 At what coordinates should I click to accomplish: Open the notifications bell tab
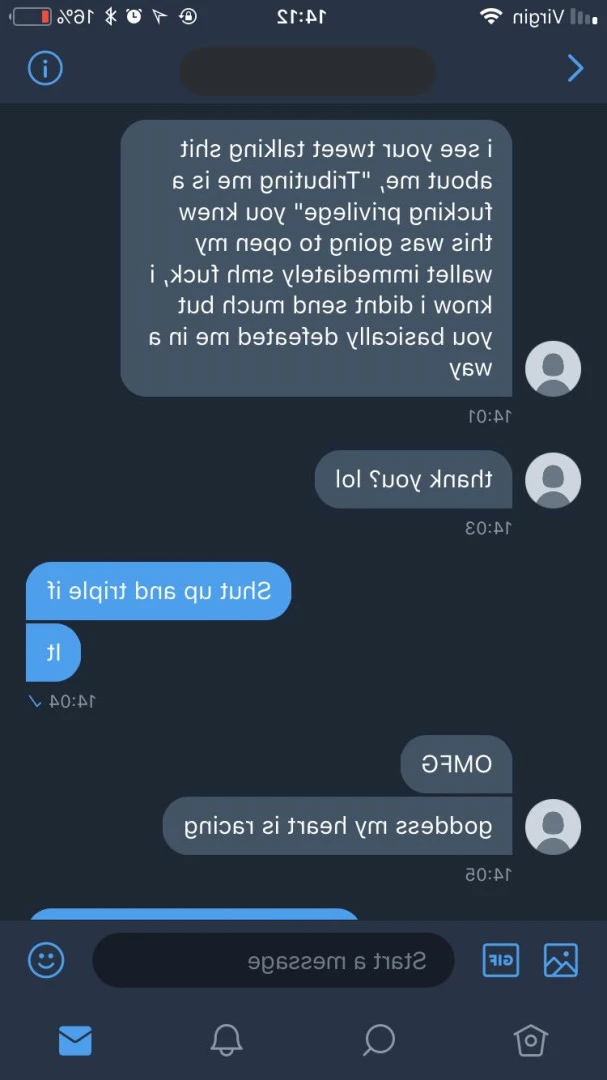(x=227, y=1039)
